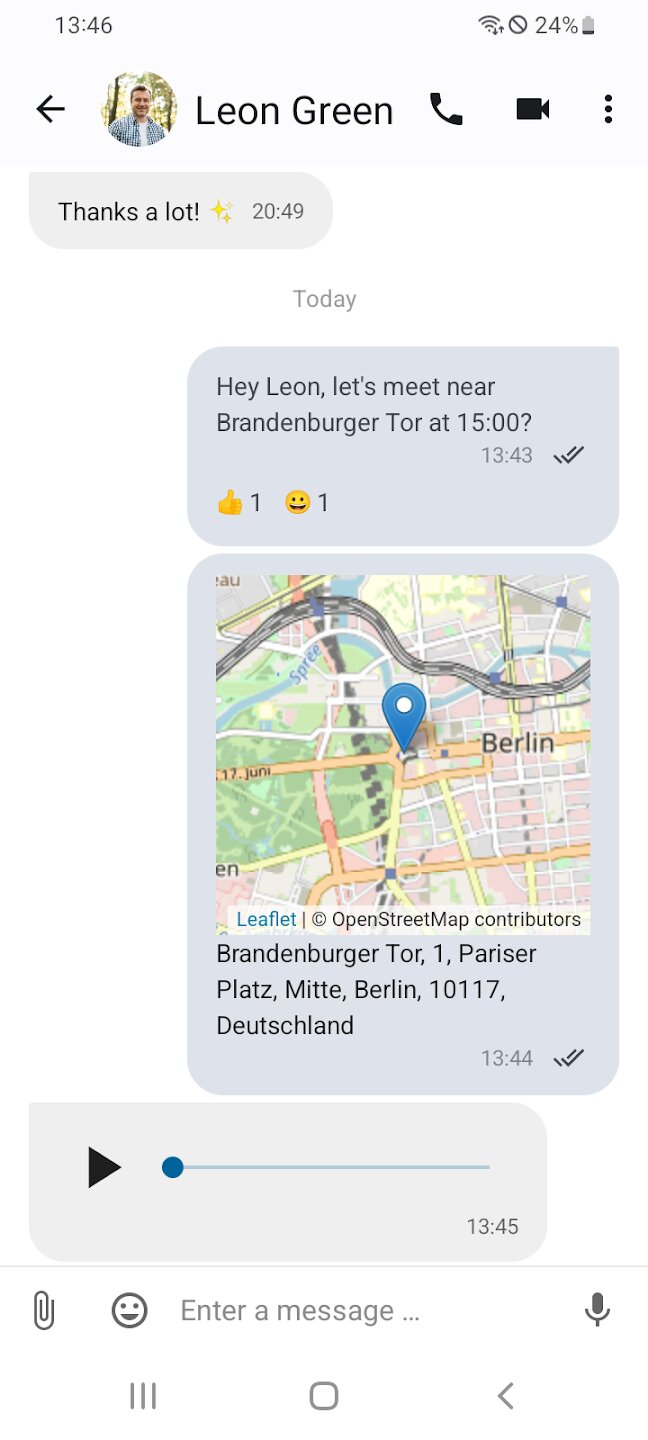Viewport: 648px width, 1440px height.
Task: Go to the system home screen
Action: click(x=323, y=1396)
